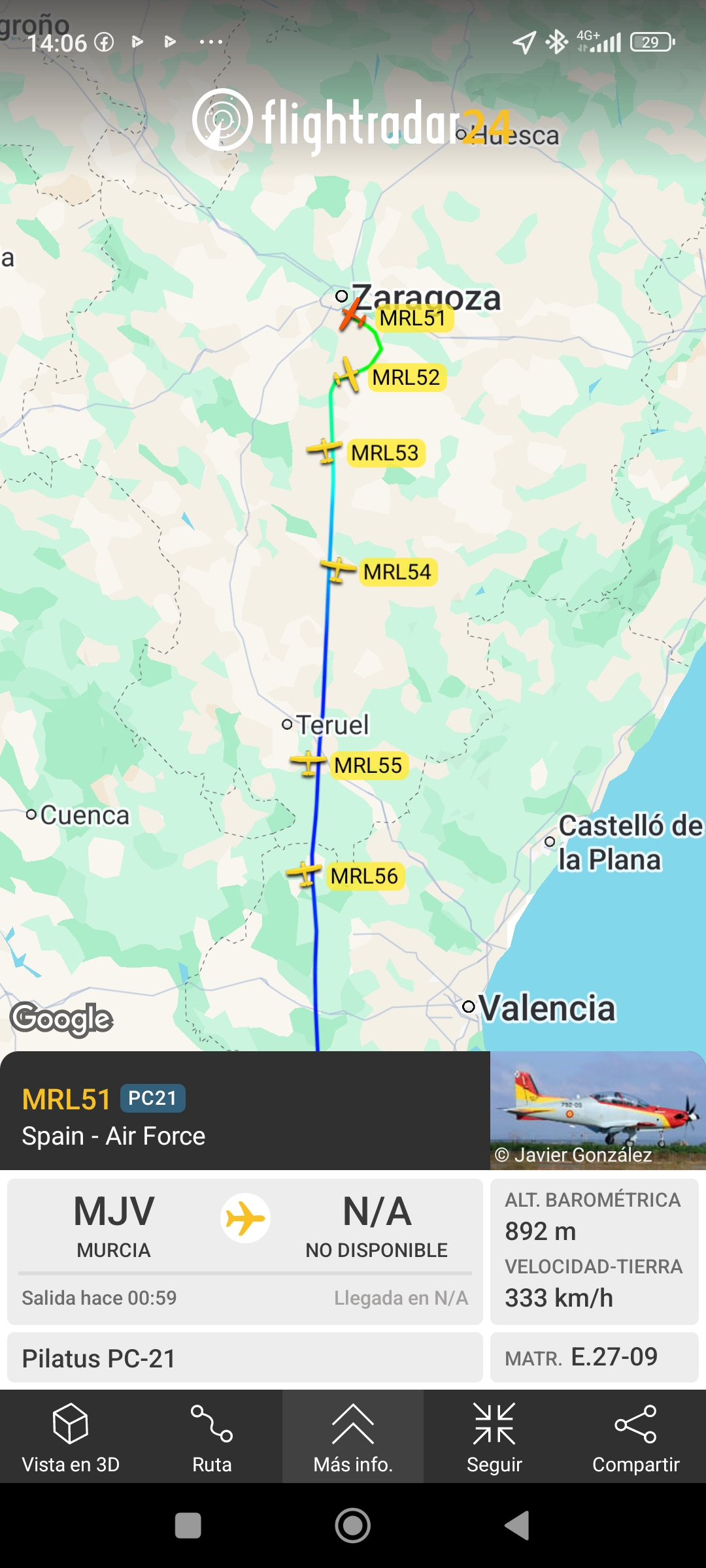Select the MRL54 aircraft on the map

(x=337, y=569)
